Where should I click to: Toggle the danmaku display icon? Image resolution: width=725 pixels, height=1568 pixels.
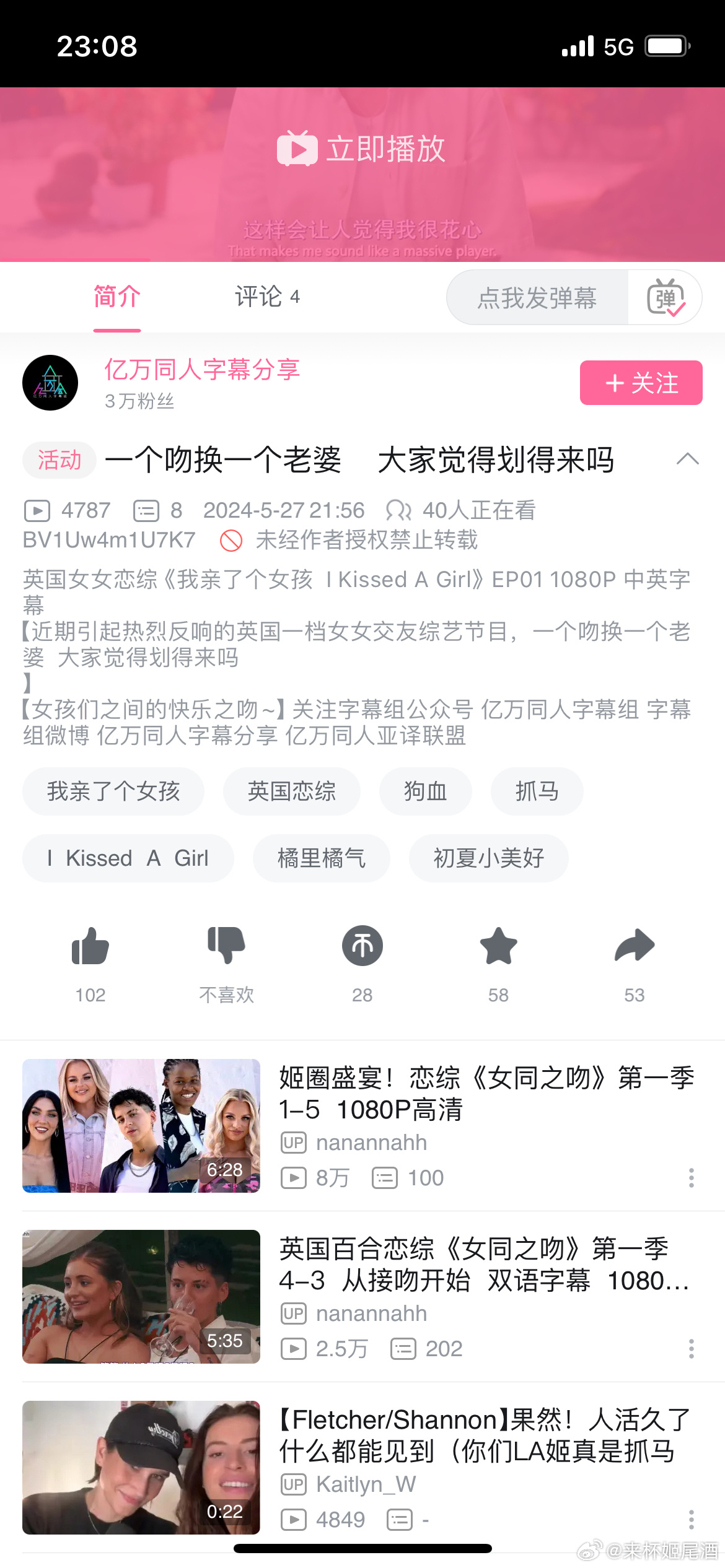coord(665,298)
